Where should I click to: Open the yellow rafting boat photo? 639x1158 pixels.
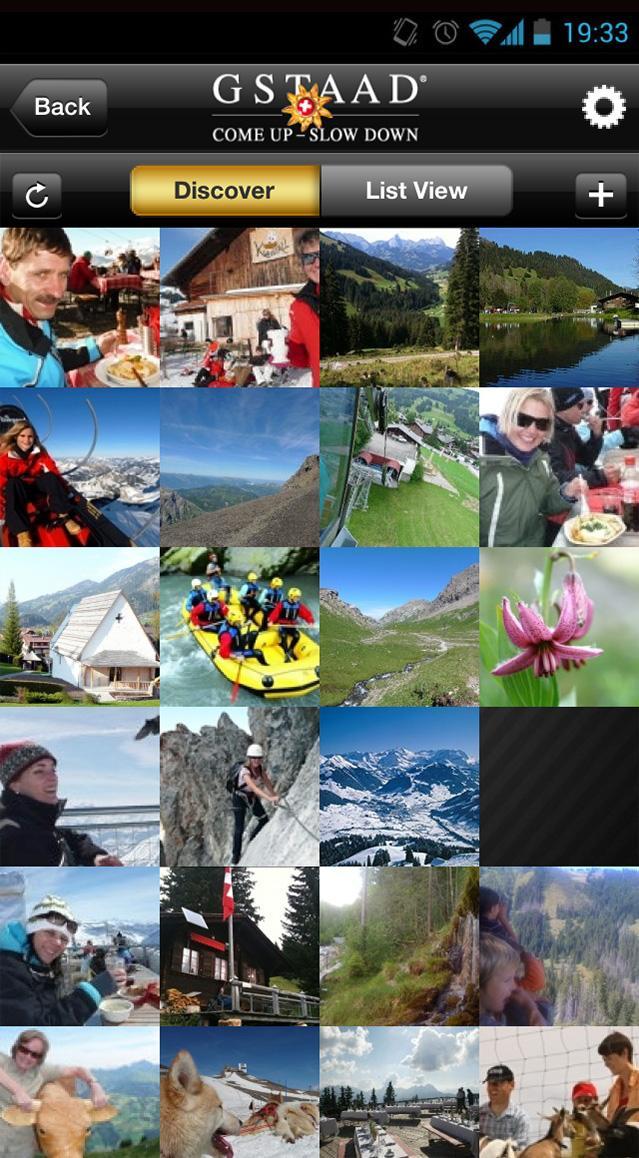coord(239,626)
